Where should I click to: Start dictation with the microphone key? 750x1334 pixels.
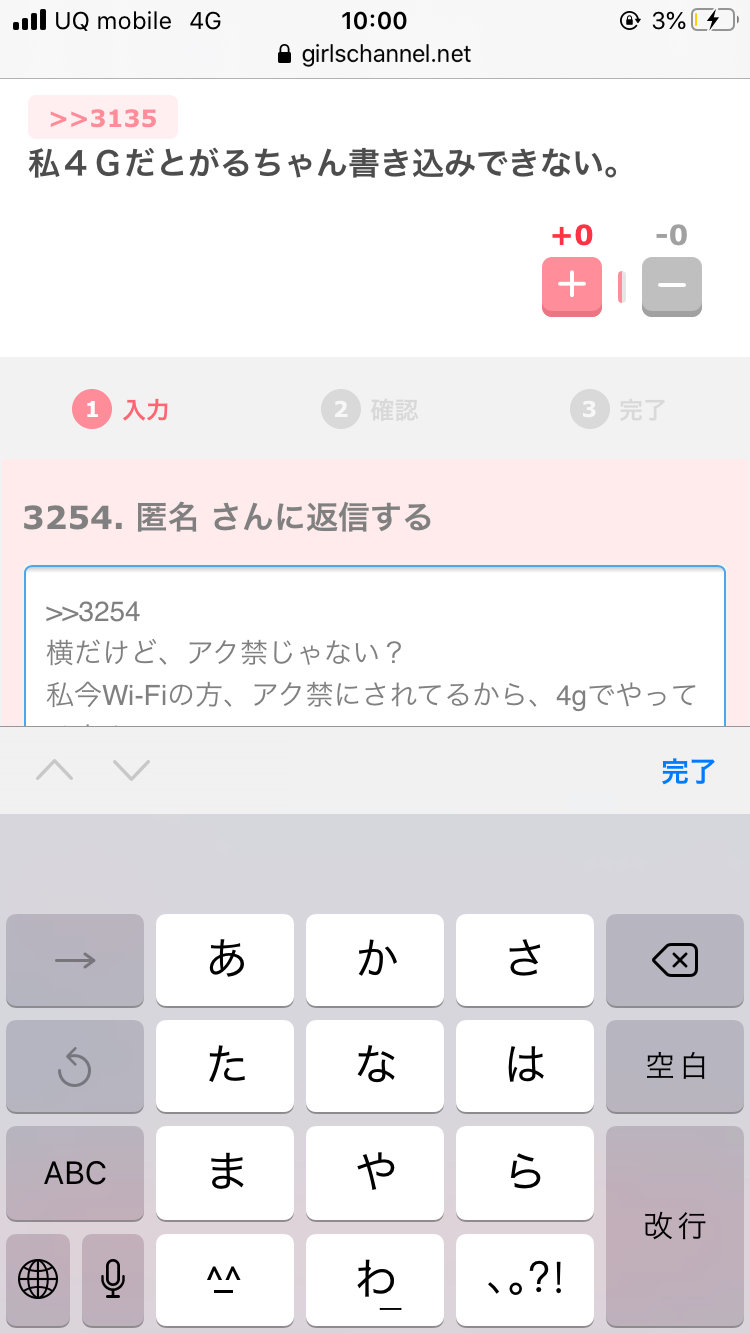coord(113,1279)
